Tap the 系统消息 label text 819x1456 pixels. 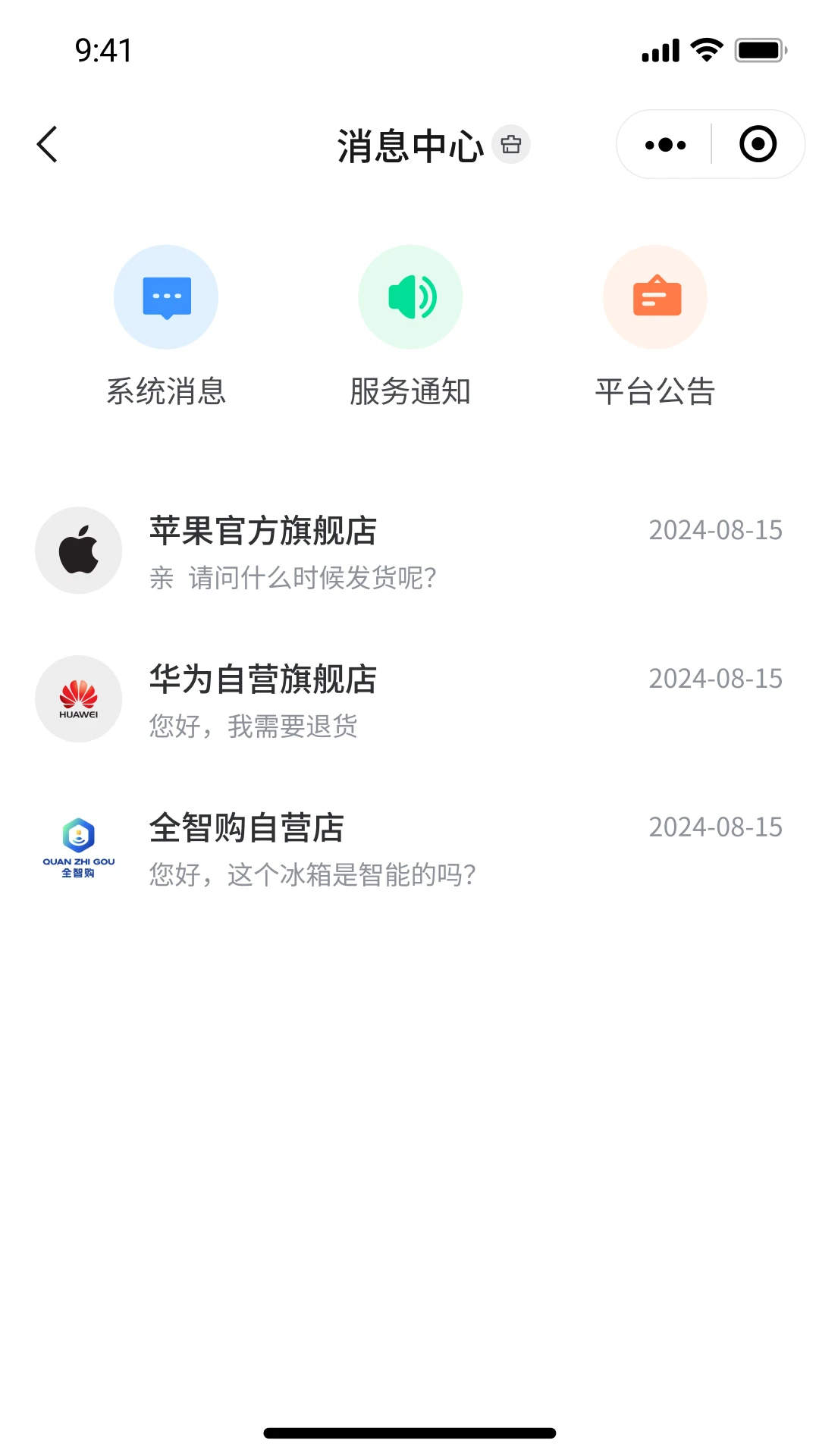(165, 391)
